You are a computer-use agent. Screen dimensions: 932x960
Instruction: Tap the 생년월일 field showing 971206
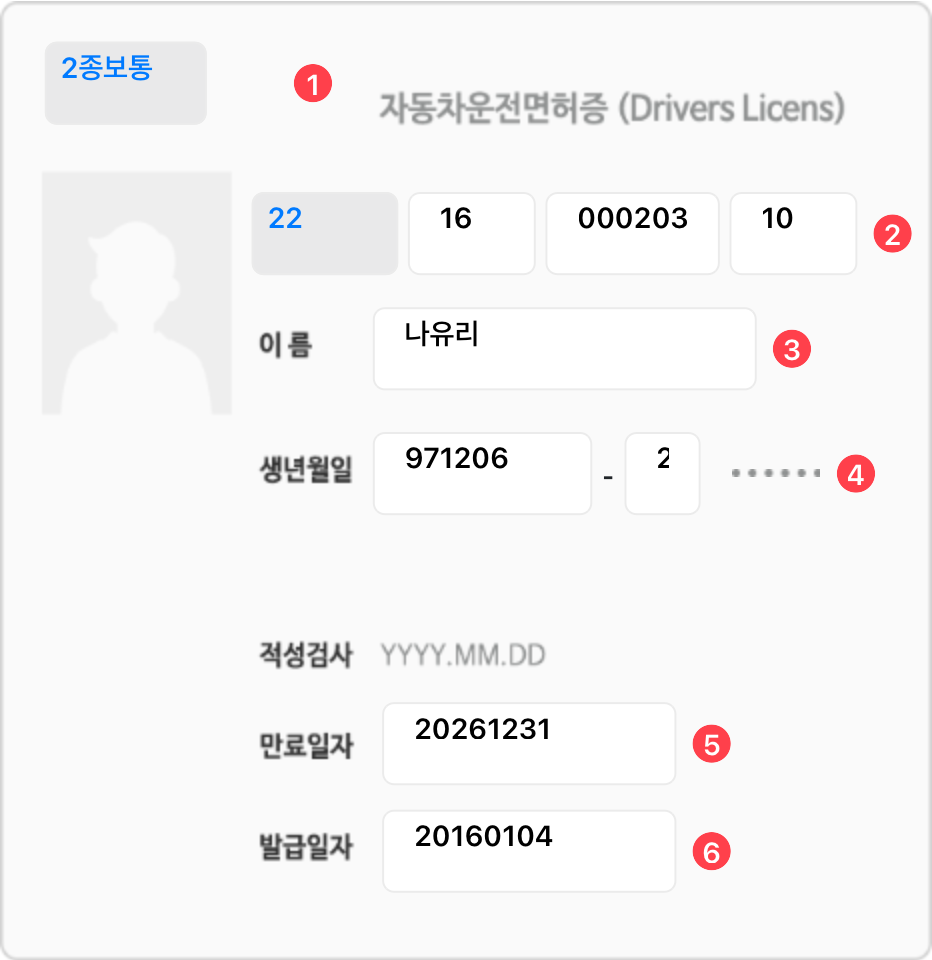tap(482, 473)
